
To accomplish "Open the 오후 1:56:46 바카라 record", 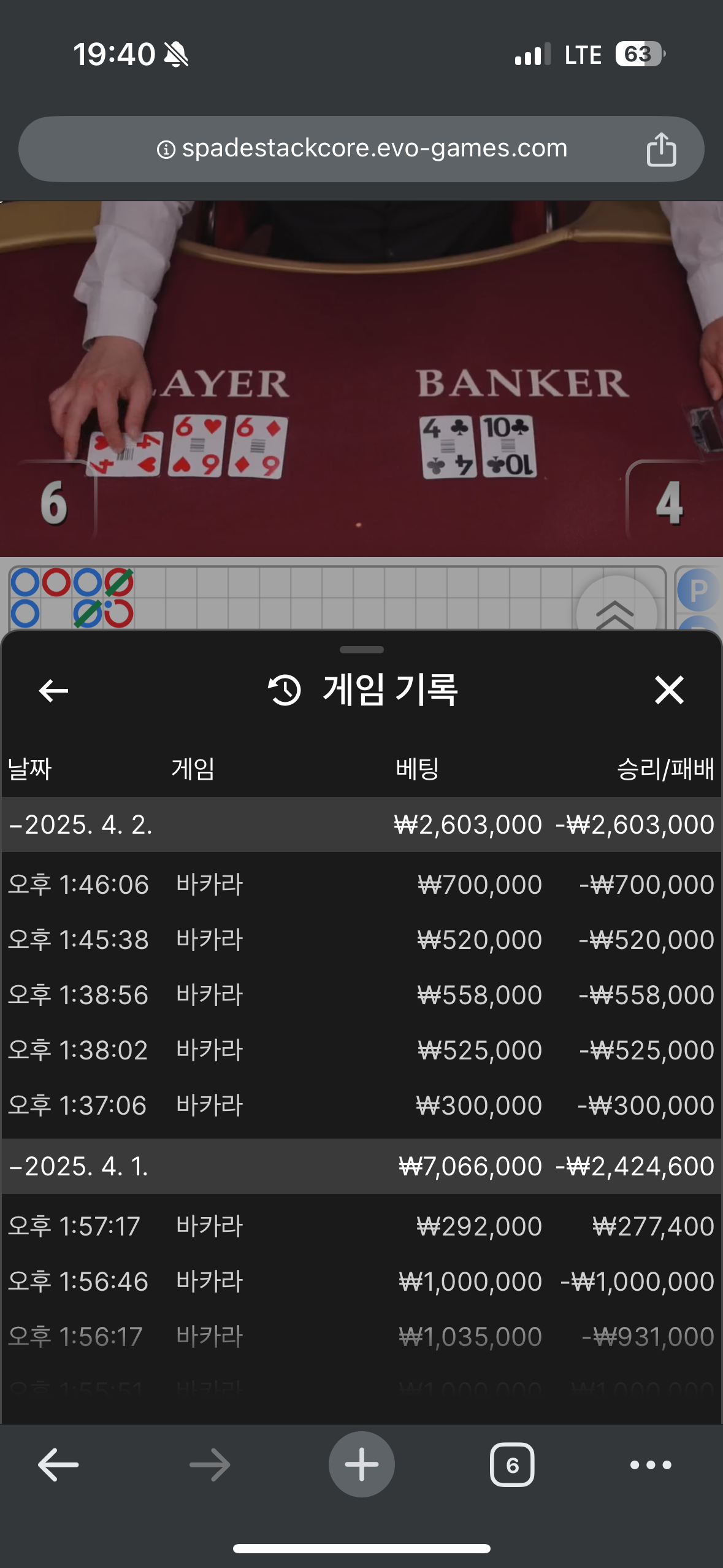I will (x=361, y=1282).
